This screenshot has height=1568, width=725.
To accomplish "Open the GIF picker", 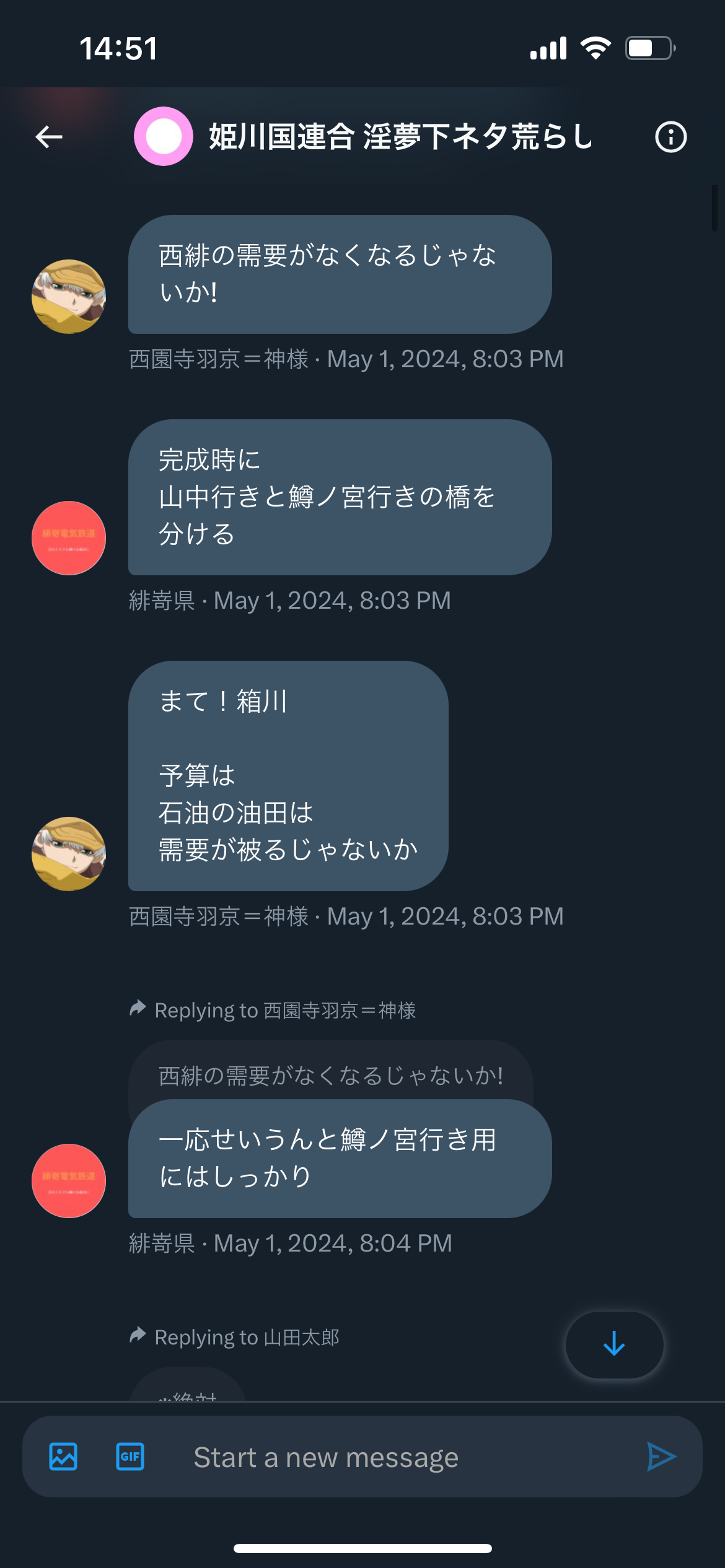I will 130,1457.
